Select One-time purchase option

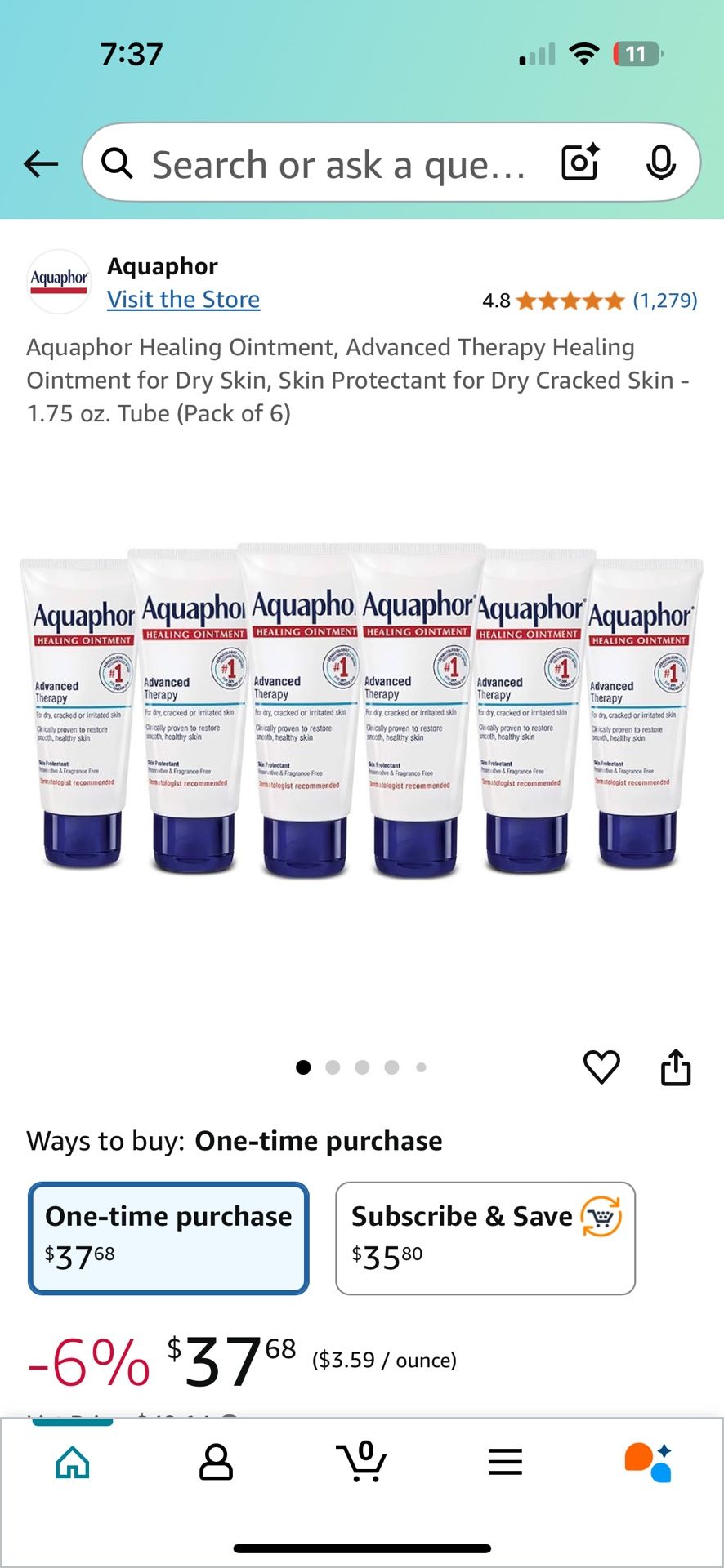168,1238
